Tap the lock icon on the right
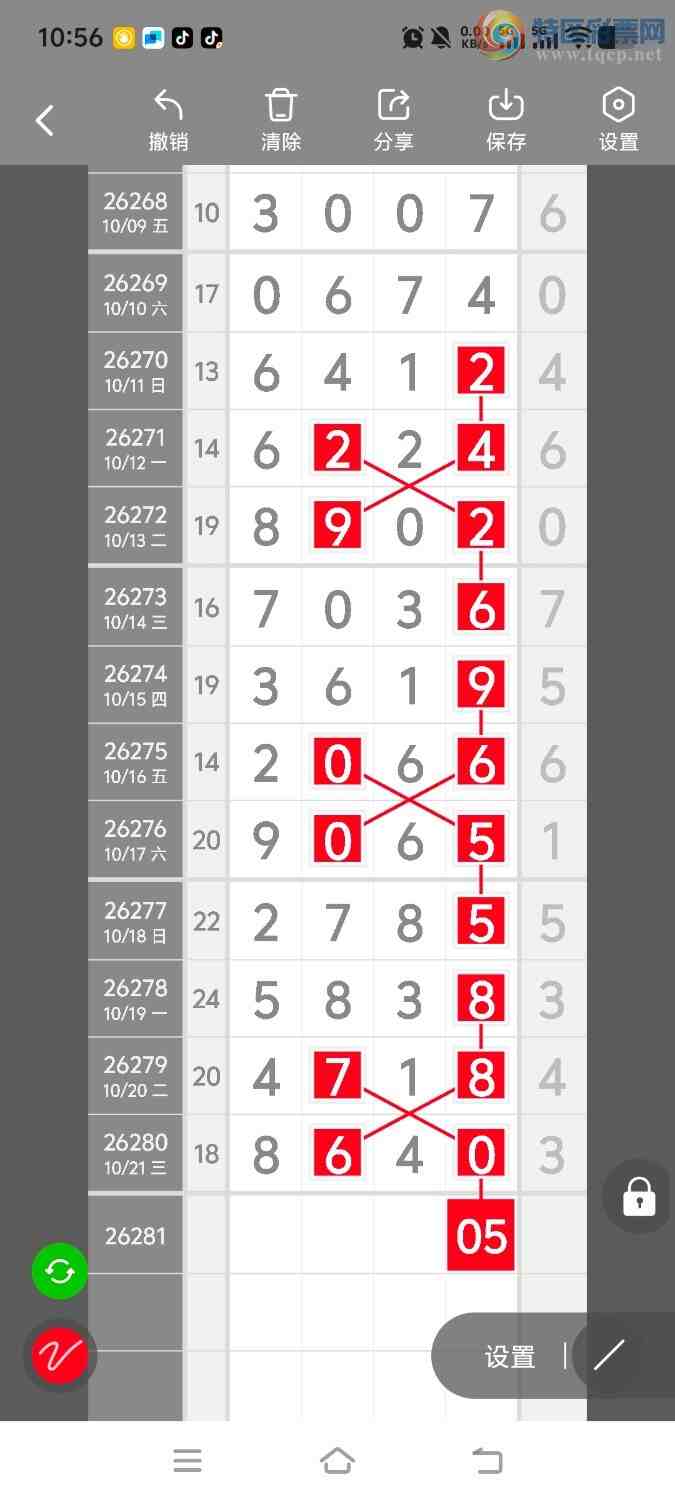This screenshot has height=1500, width=675. (x=639, y=1196)
